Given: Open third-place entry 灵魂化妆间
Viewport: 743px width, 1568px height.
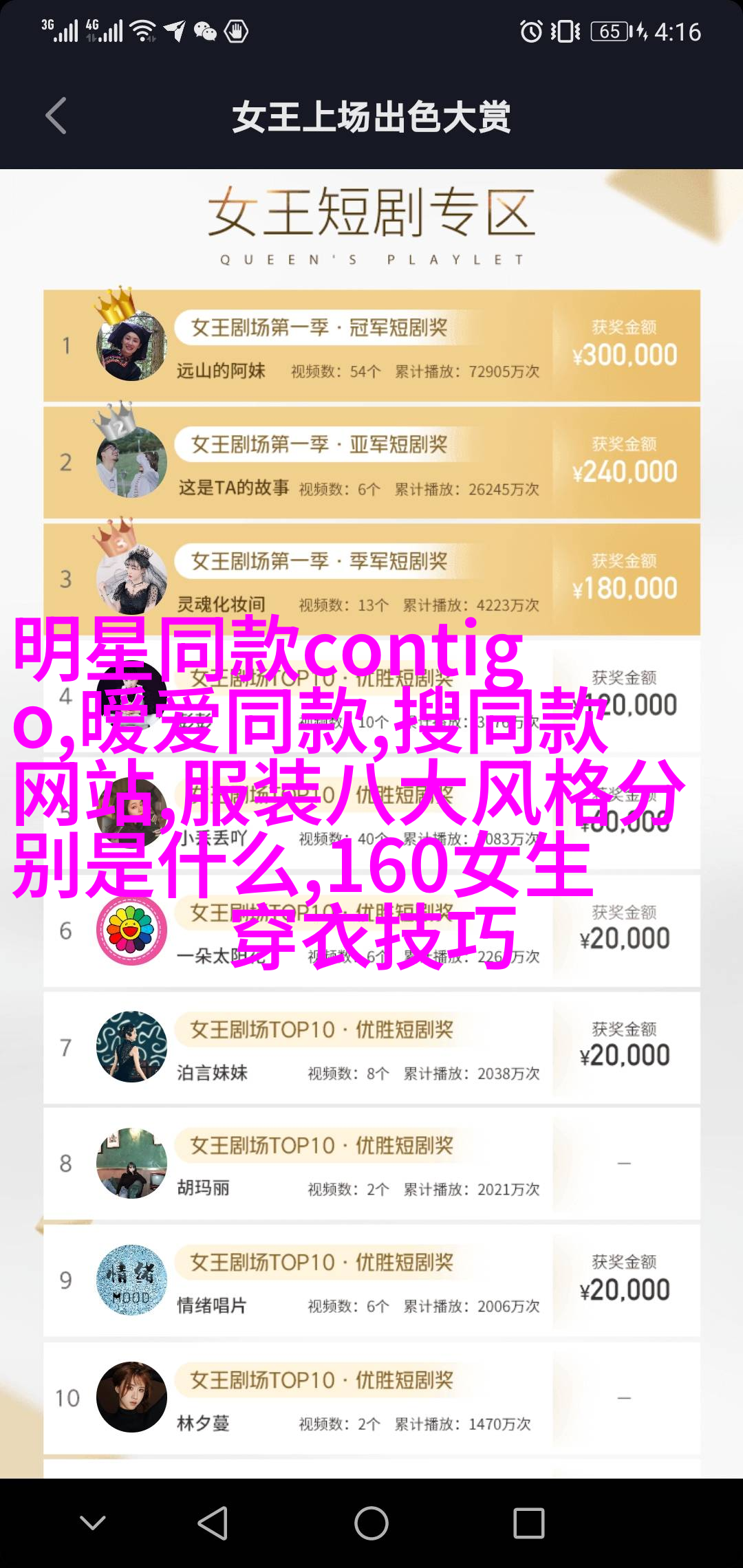Looking at the screenshot, I should (371, 579).
